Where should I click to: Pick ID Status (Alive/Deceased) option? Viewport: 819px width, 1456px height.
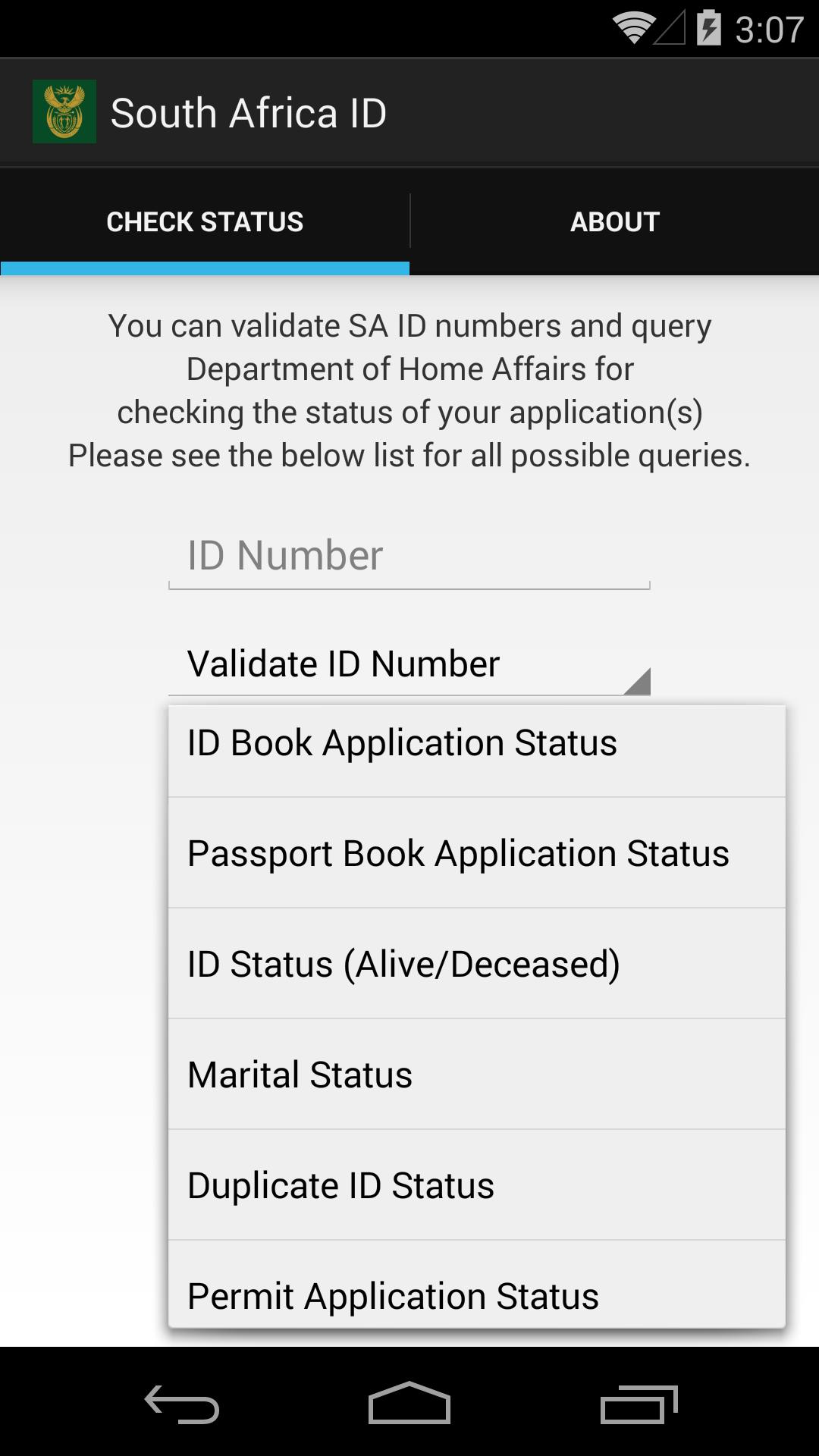pyautogui.click(x=476, y=965)
